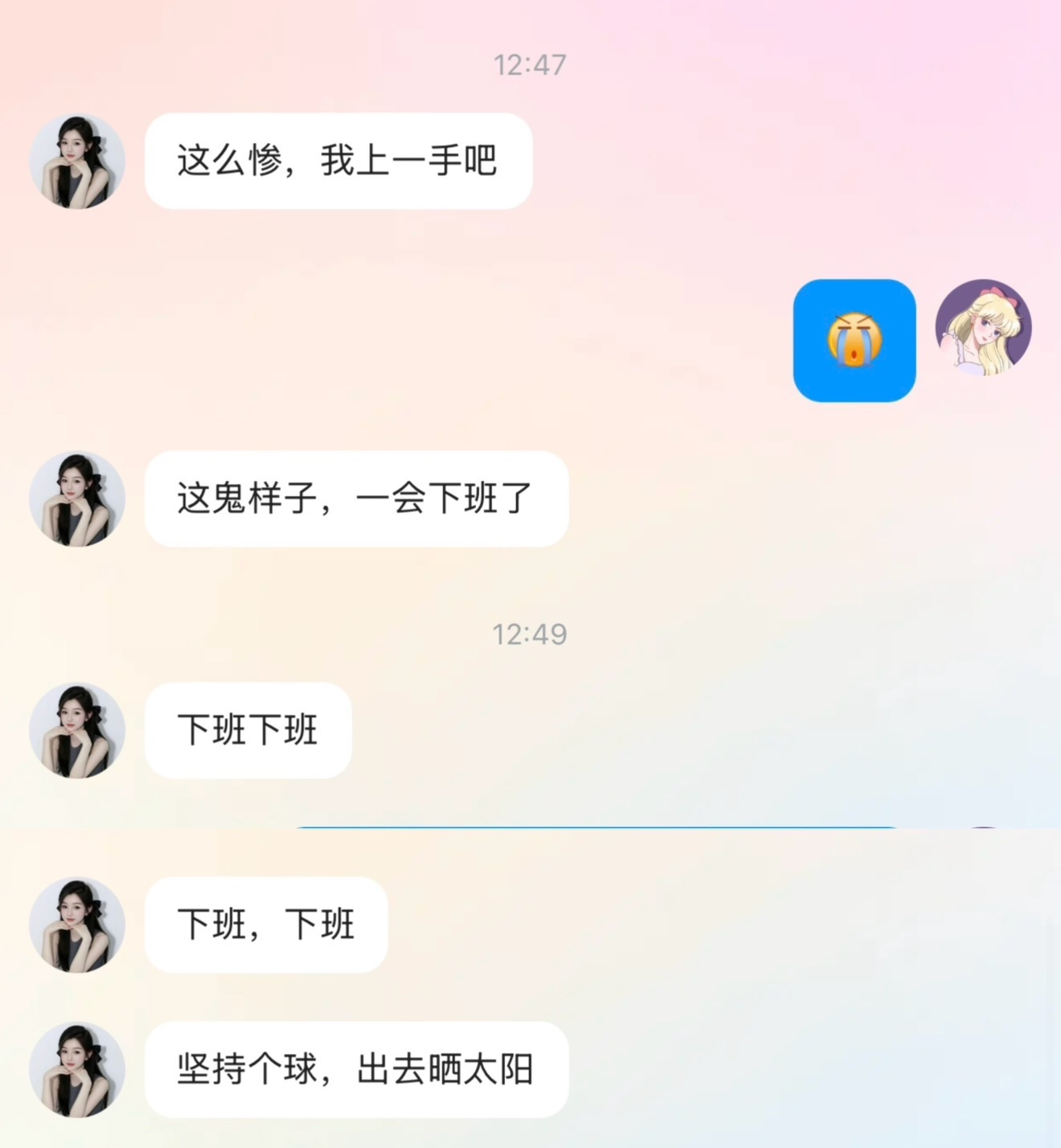
Task: Click the 12:49 timestamp
Action: 530,634
